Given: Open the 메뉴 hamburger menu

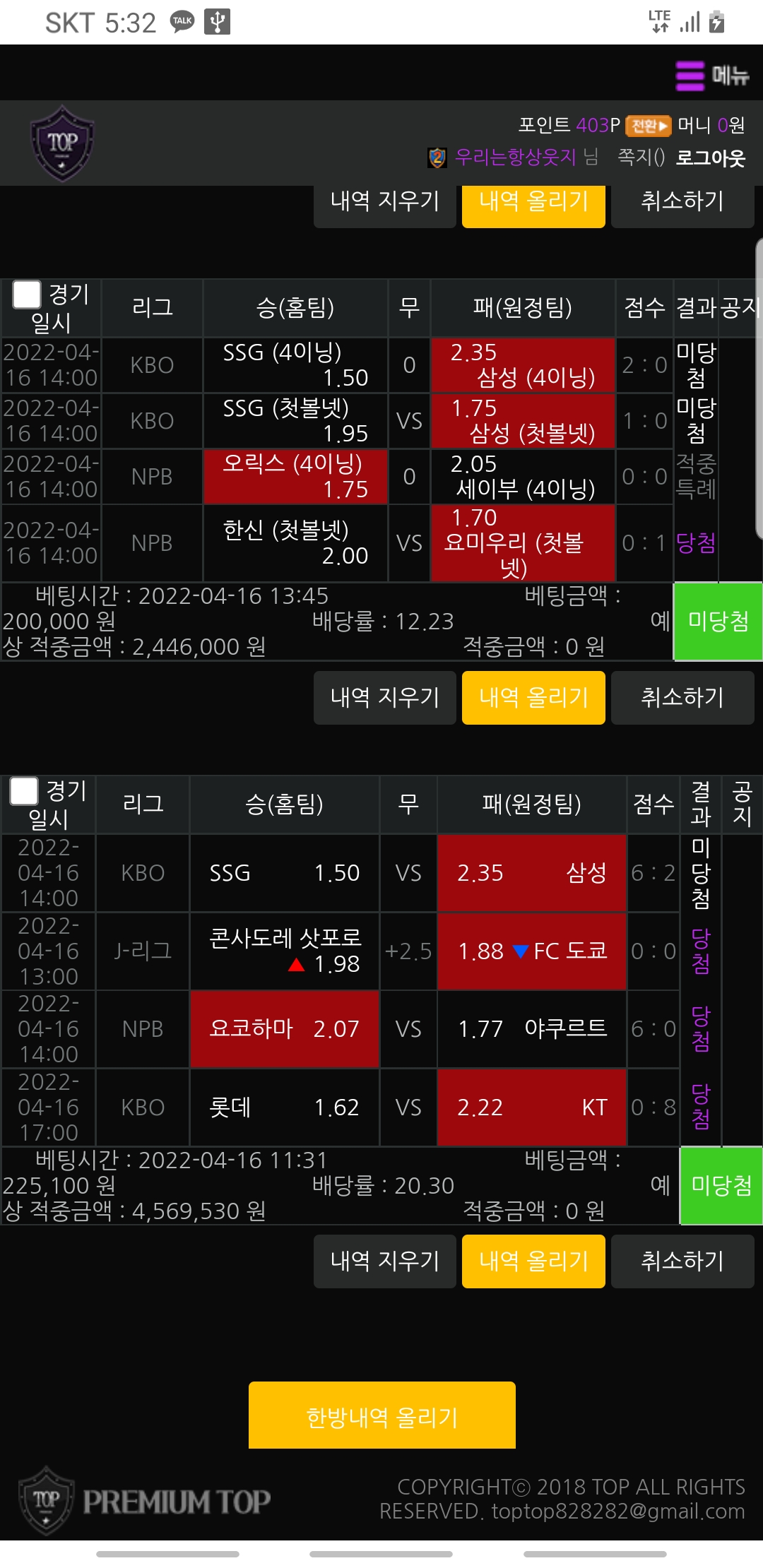Looking at the screenshot, I should 711,75.
